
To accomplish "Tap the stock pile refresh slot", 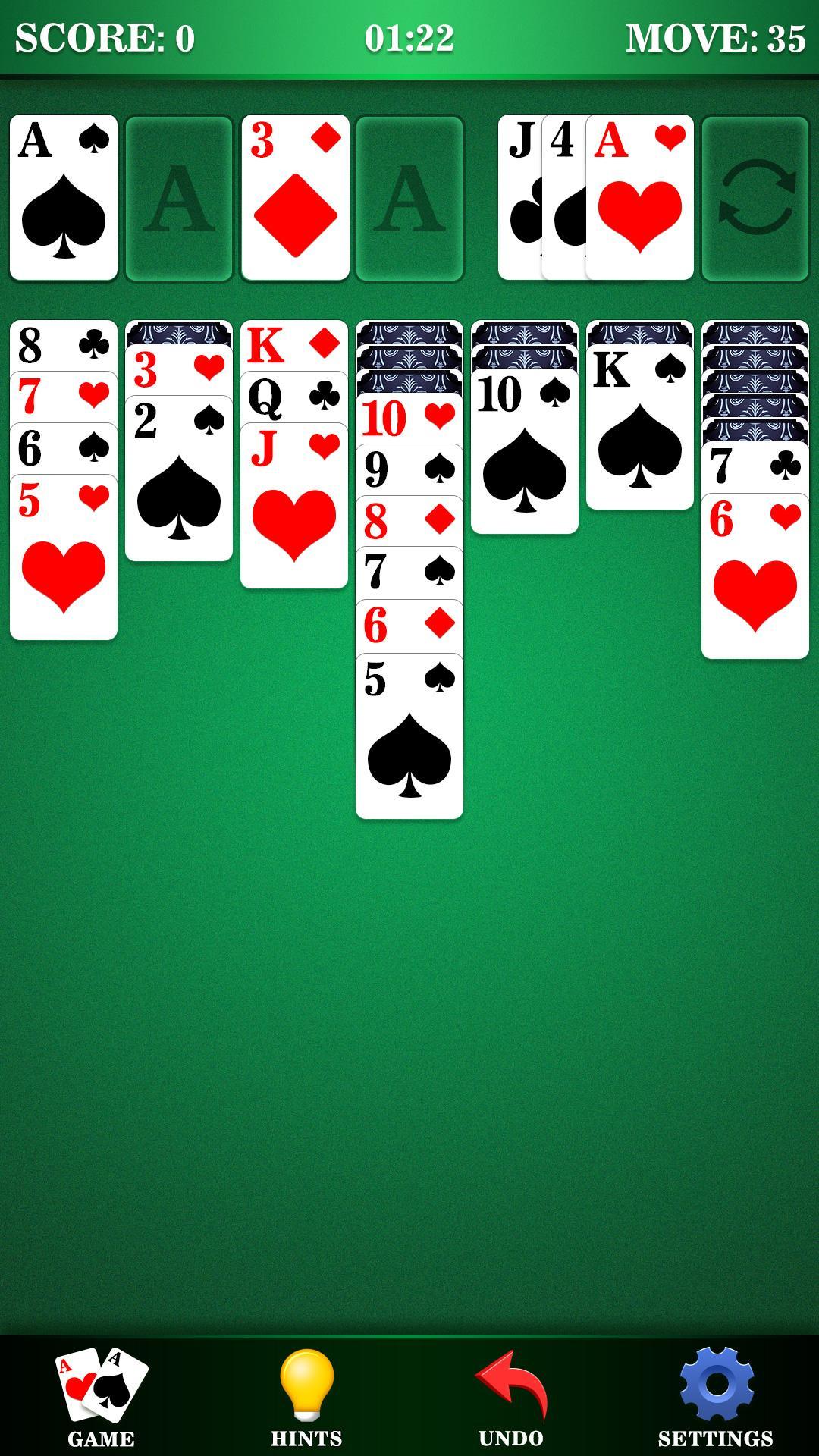I will tap(755, 198).
